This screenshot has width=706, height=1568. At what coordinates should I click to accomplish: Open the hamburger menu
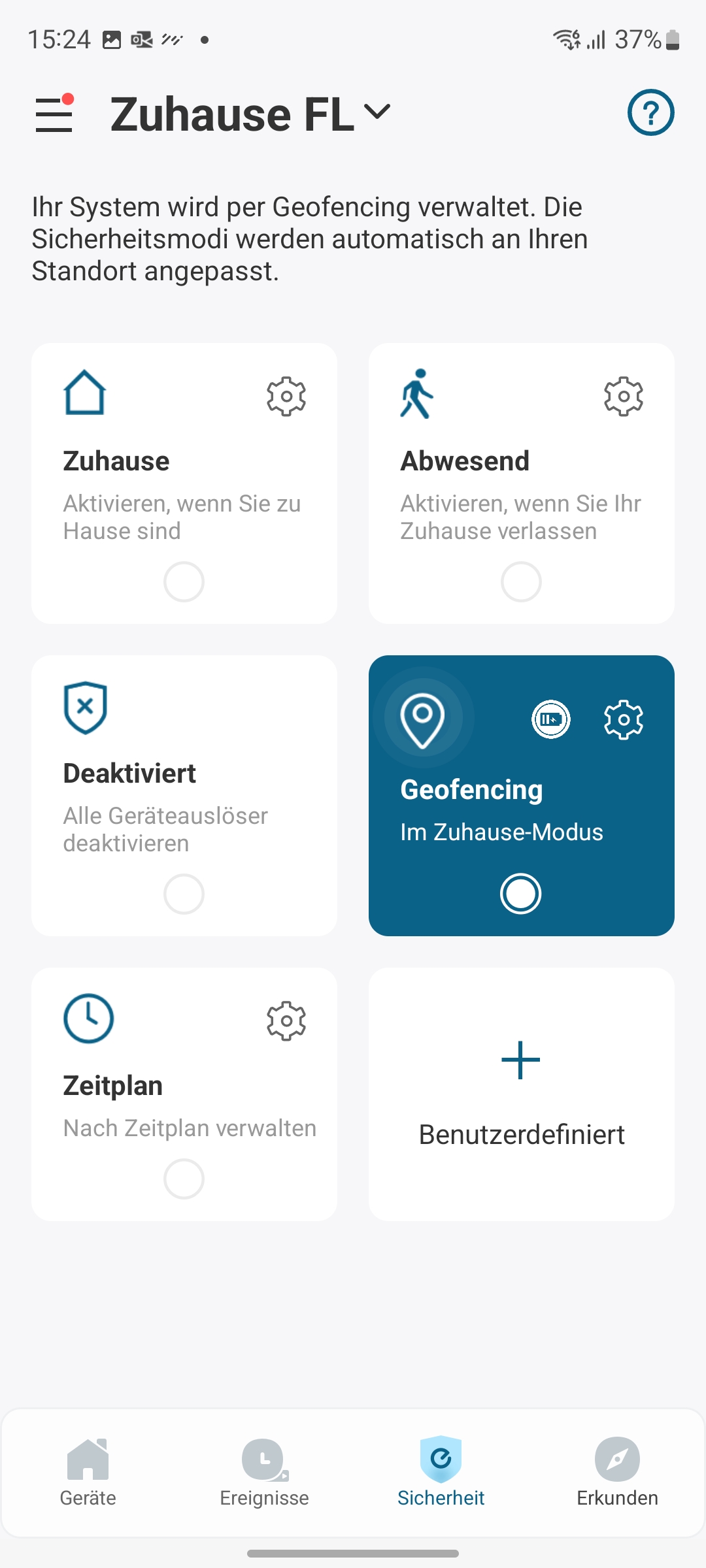pyautogui.click(x=54, y=114)
